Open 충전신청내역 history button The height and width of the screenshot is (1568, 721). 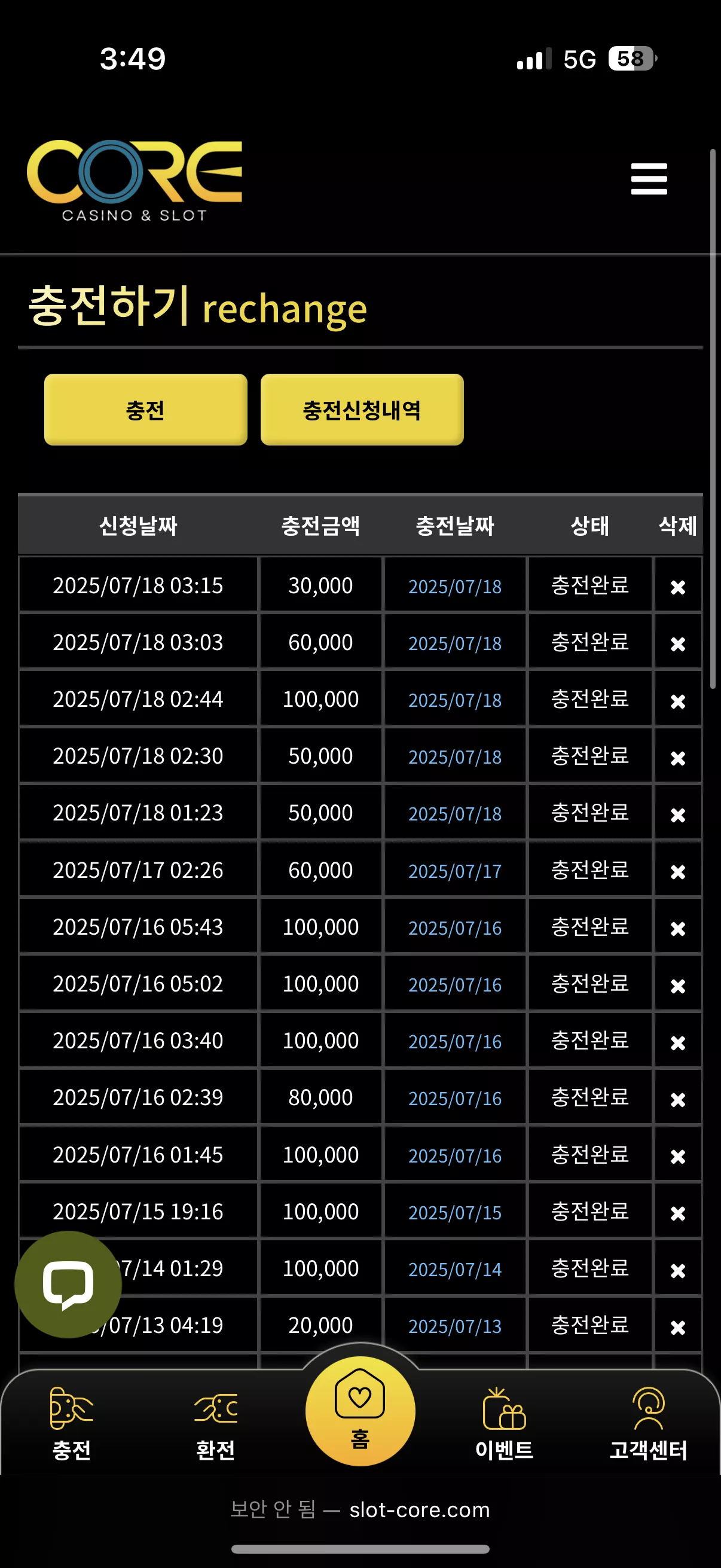click(x=362, y=410)
